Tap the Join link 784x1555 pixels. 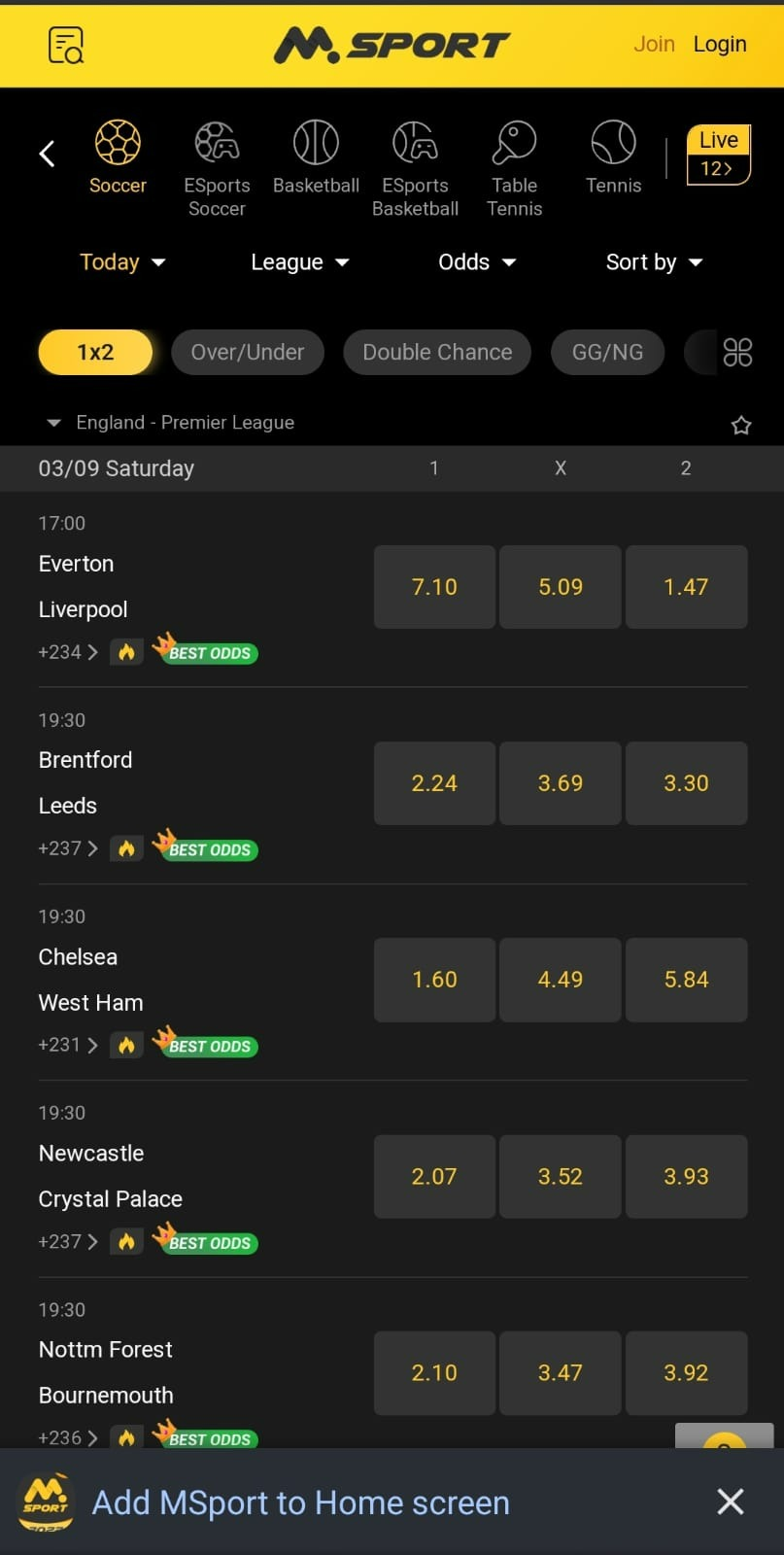[x=654, y=44]
